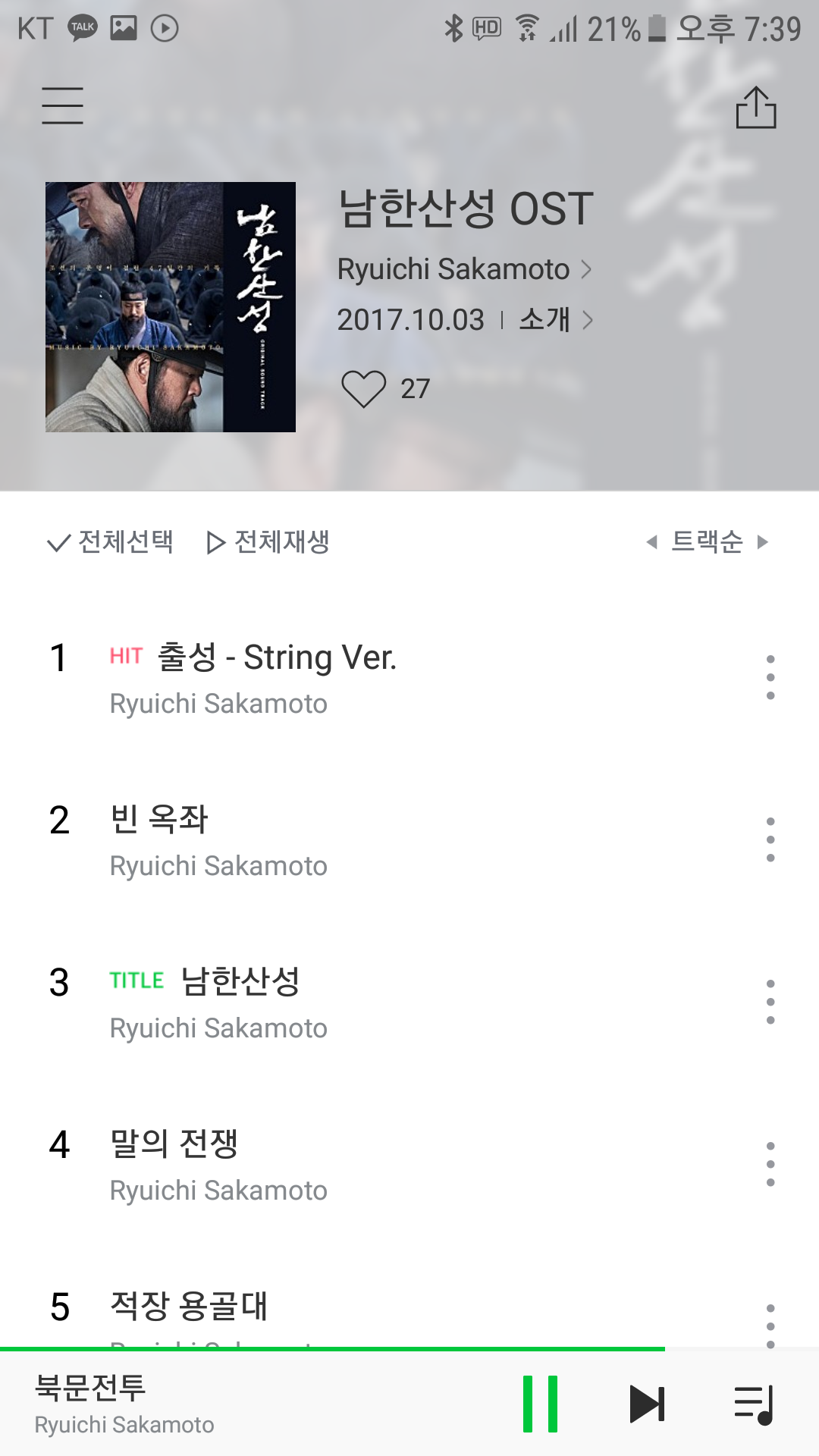819x1456 pixels.
Task: Tap 전체선택 to select all tracks
Action: point(111,542)
